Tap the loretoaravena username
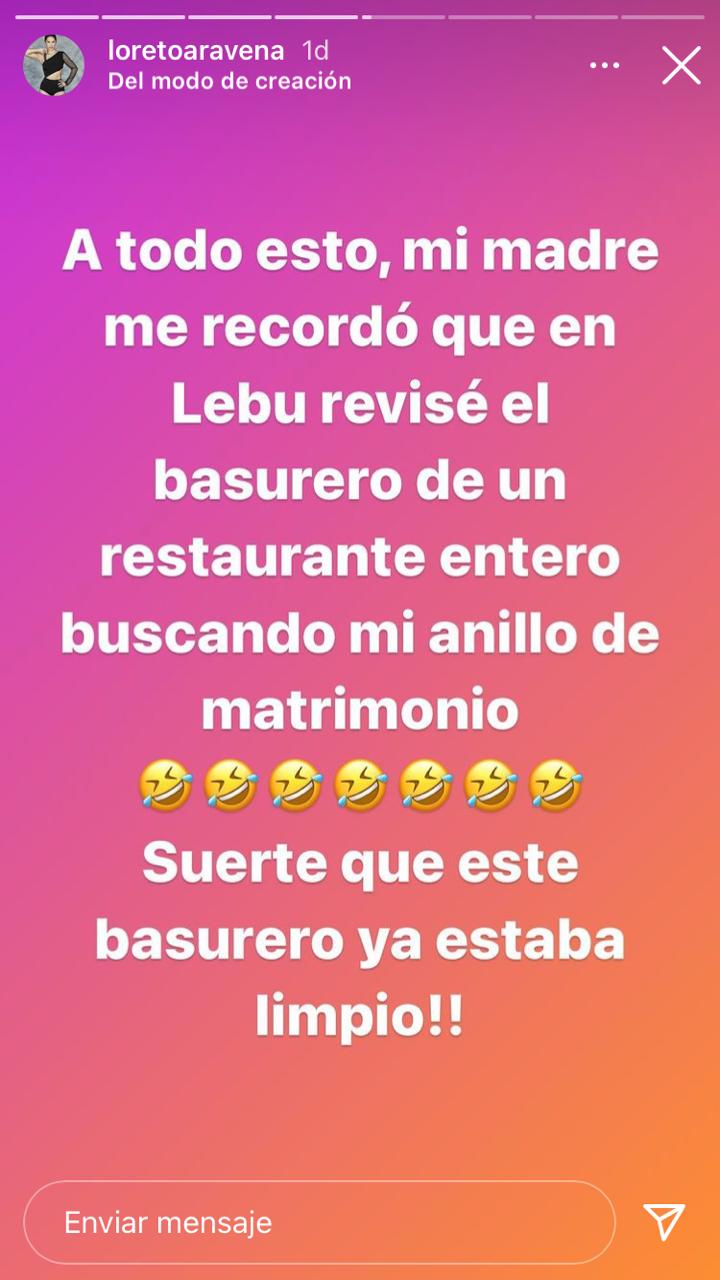 (x=196, y=51)
